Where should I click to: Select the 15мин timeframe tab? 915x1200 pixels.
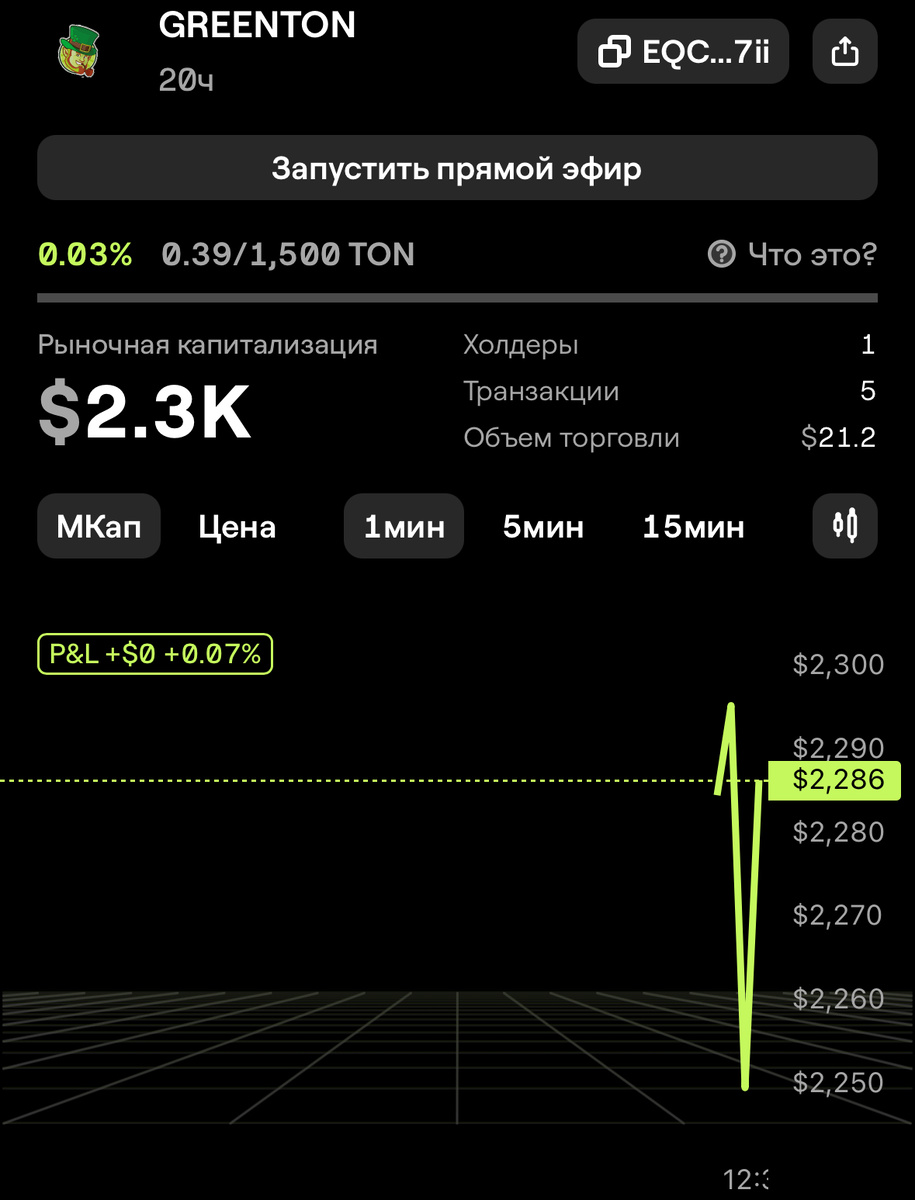(692, 526)
